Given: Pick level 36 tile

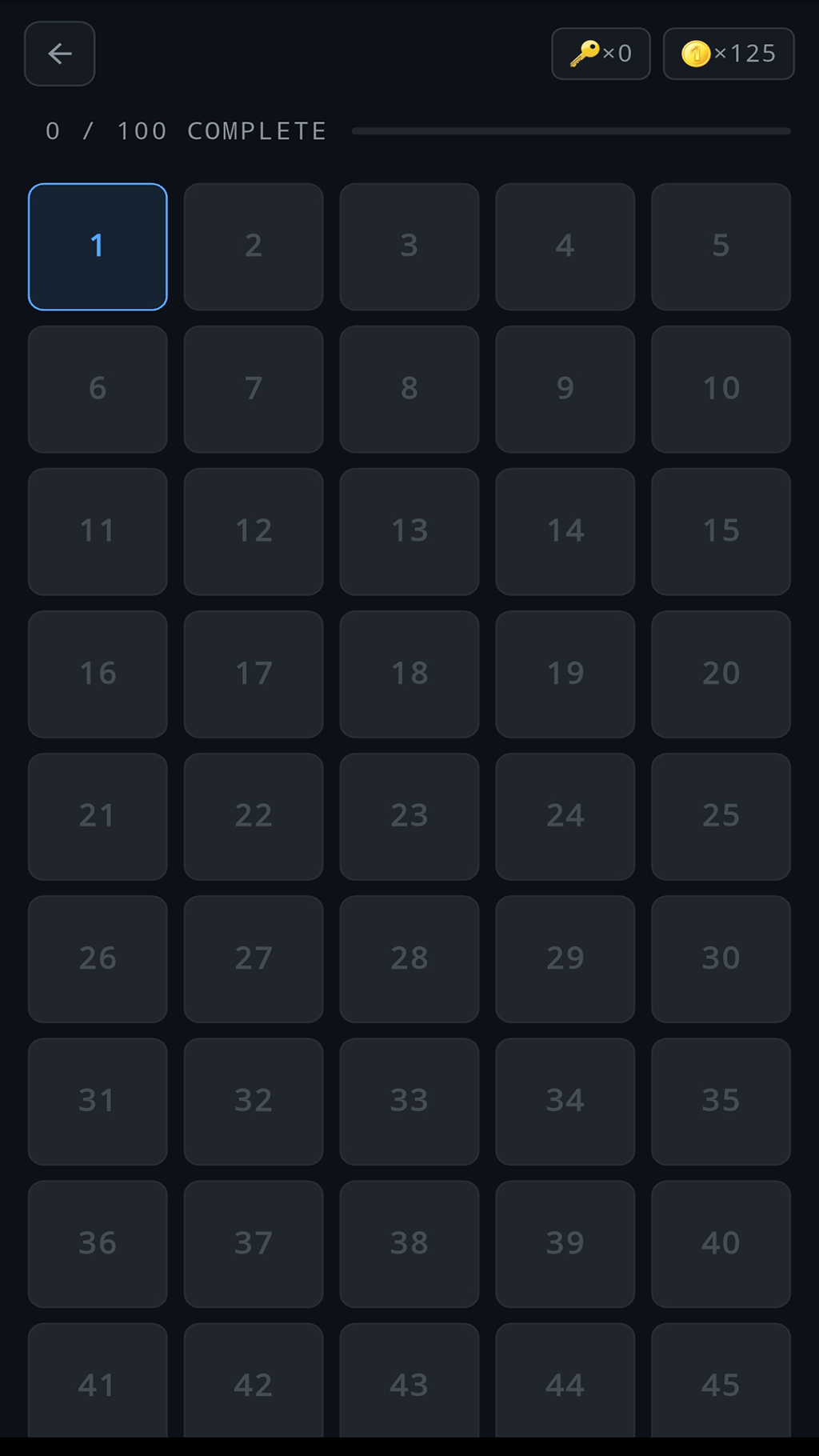Looking at the screenshot, I should point(98,1243).
